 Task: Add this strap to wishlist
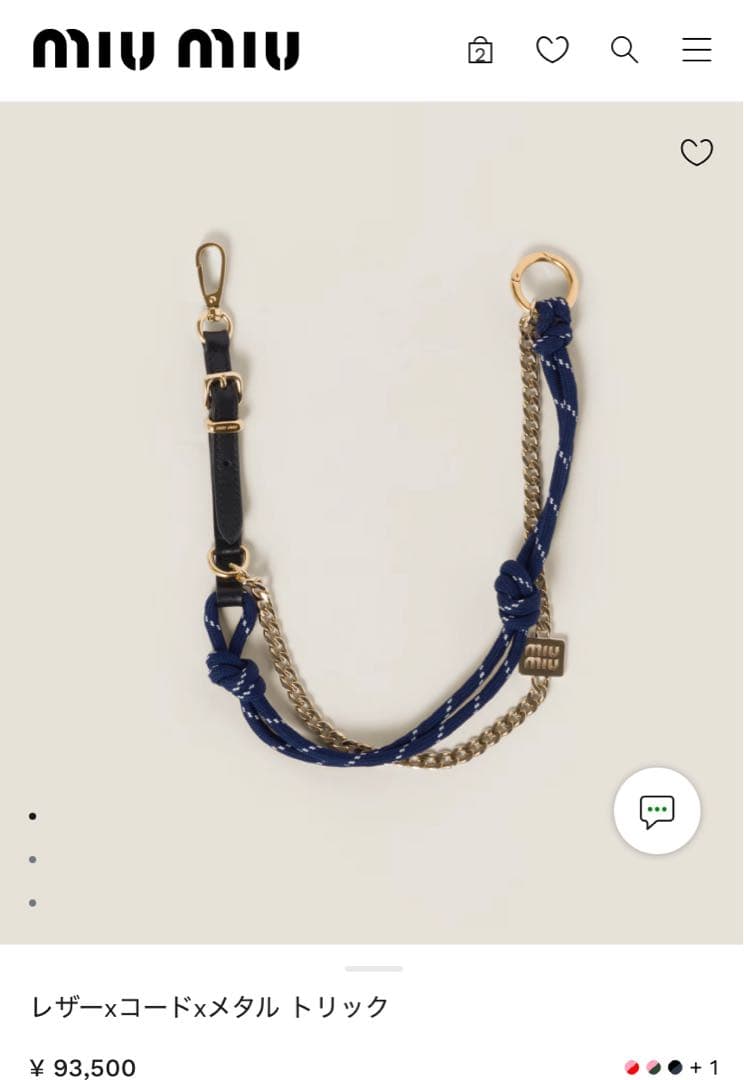697,152
